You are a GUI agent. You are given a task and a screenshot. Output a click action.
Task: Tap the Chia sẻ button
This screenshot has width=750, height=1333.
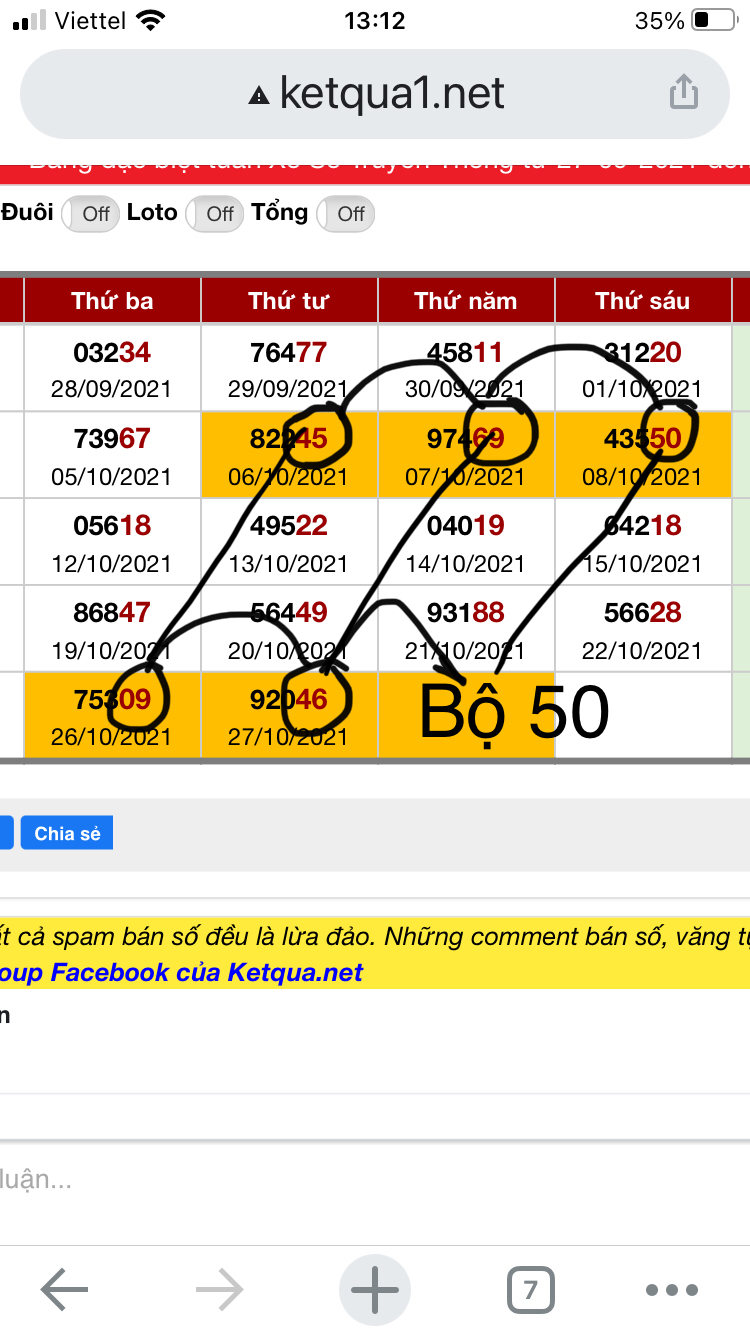[x=67, y=833]
